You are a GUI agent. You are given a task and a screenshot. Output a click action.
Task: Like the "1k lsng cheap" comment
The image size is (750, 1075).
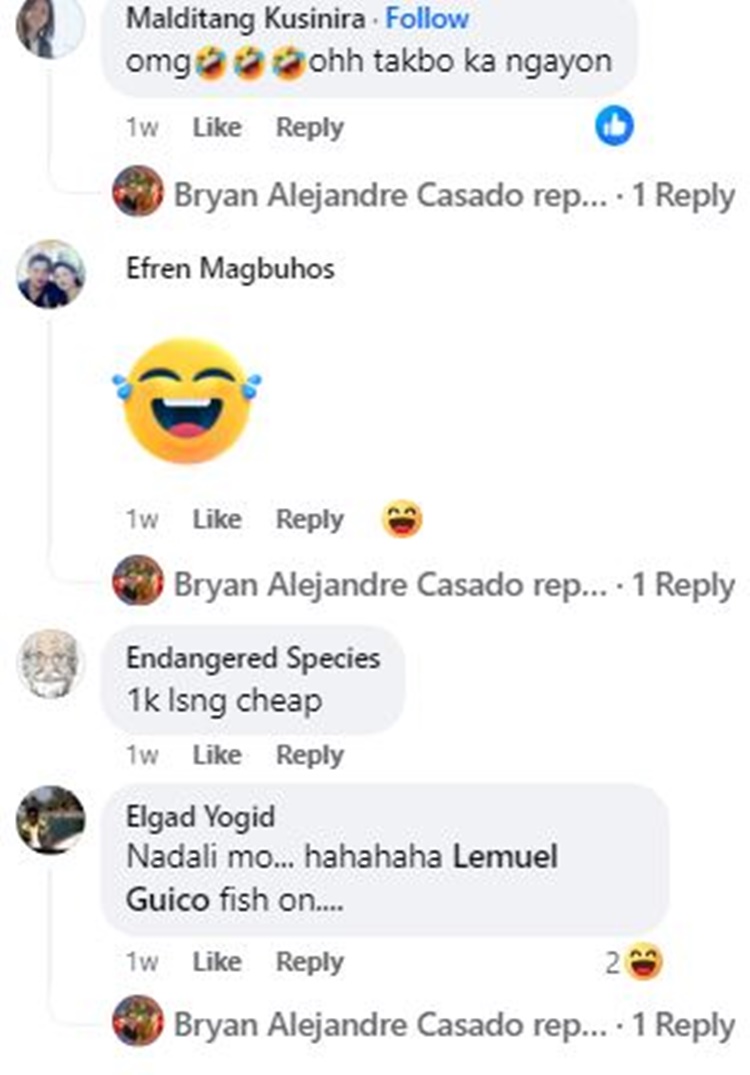pyautogui.click(x=217, y=755)
